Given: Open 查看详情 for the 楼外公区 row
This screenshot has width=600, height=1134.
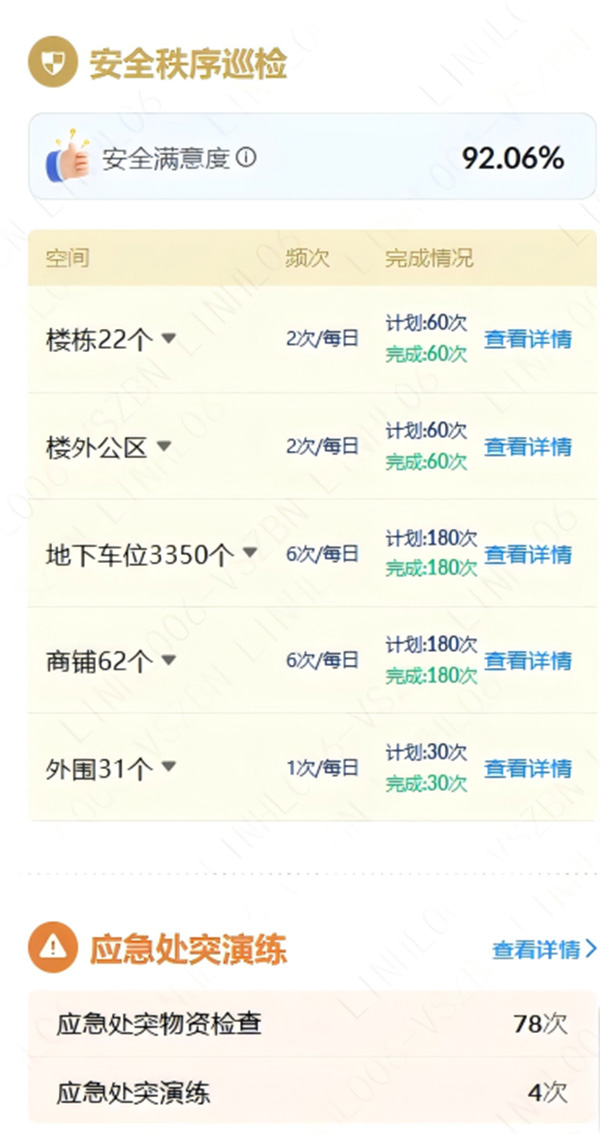Looking at the screenshot, I should point(528,447).
